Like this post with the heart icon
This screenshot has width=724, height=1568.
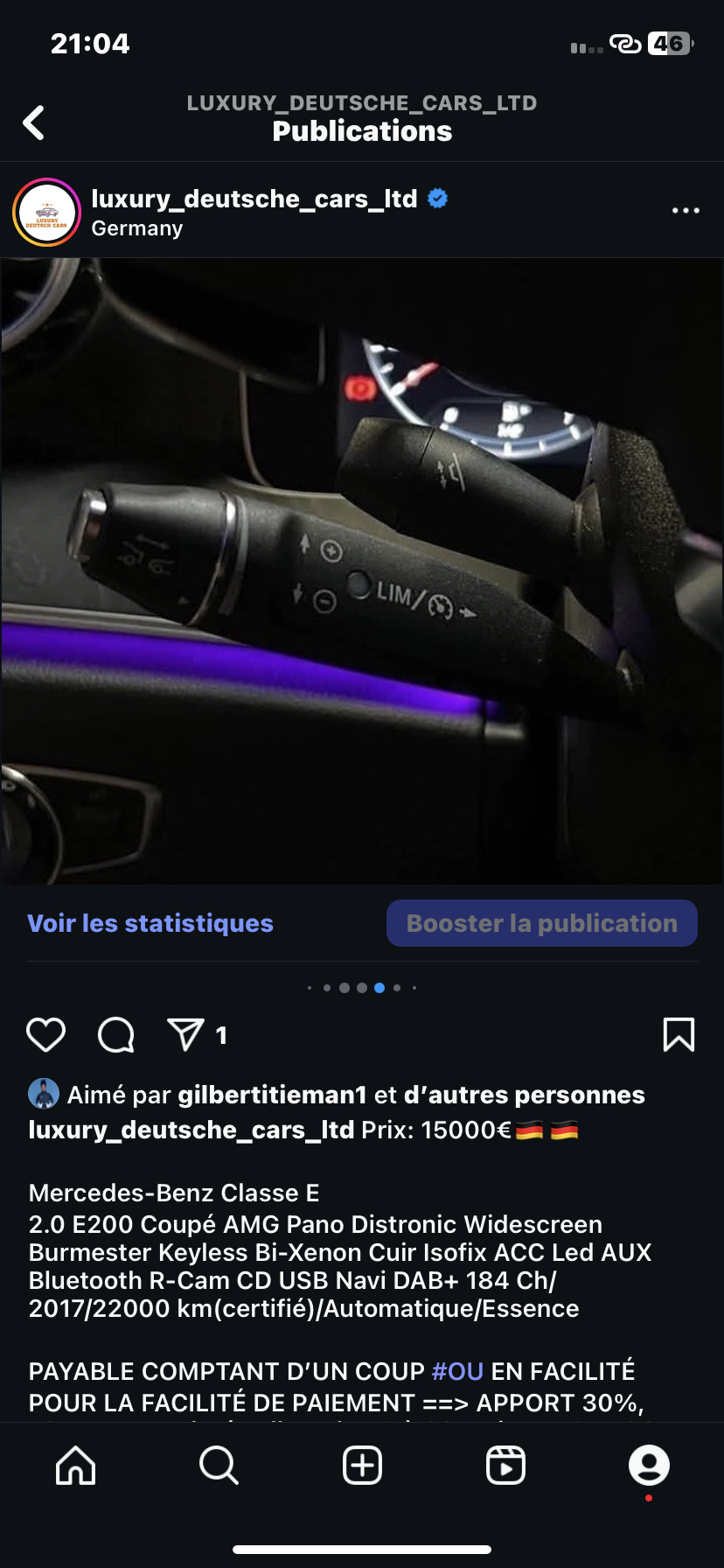tap(46, 1035)
